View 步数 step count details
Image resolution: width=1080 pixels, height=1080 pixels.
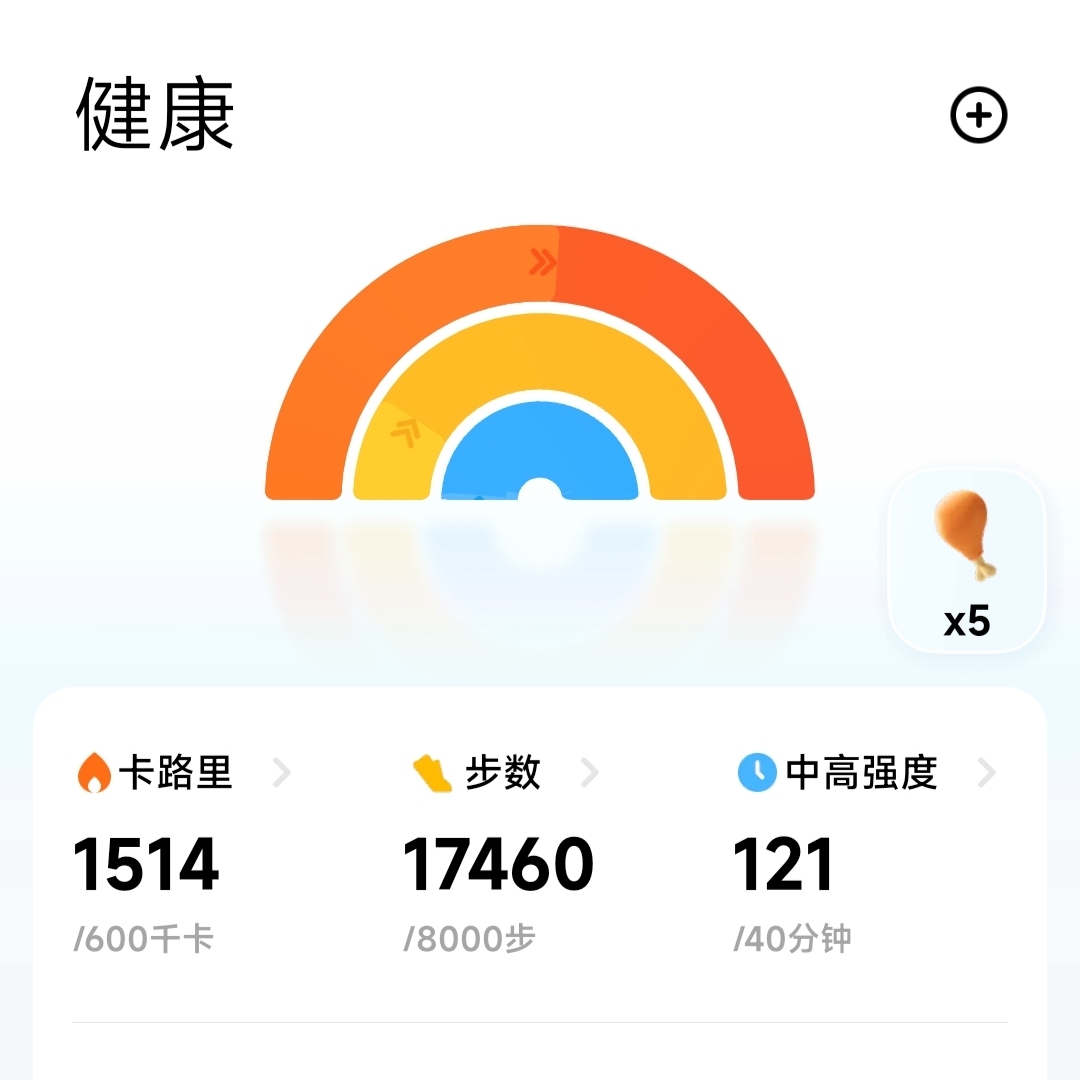pyautogui.click(x=503, y=773)
